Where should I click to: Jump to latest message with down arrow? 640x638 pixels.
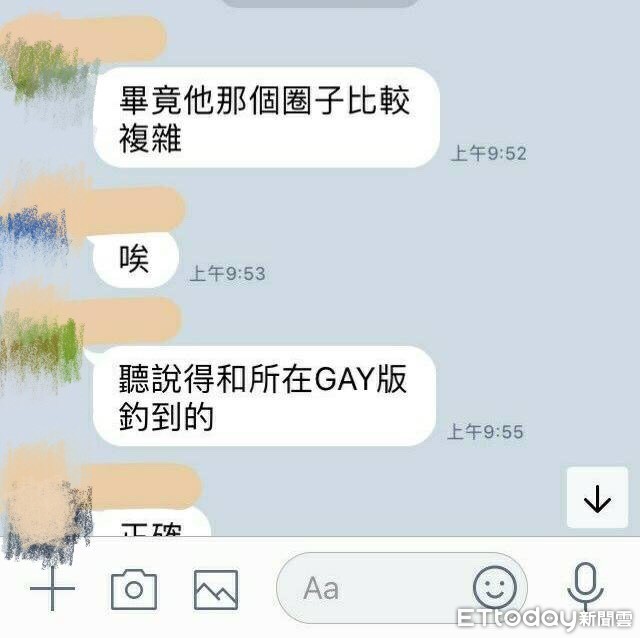point(596,498)
